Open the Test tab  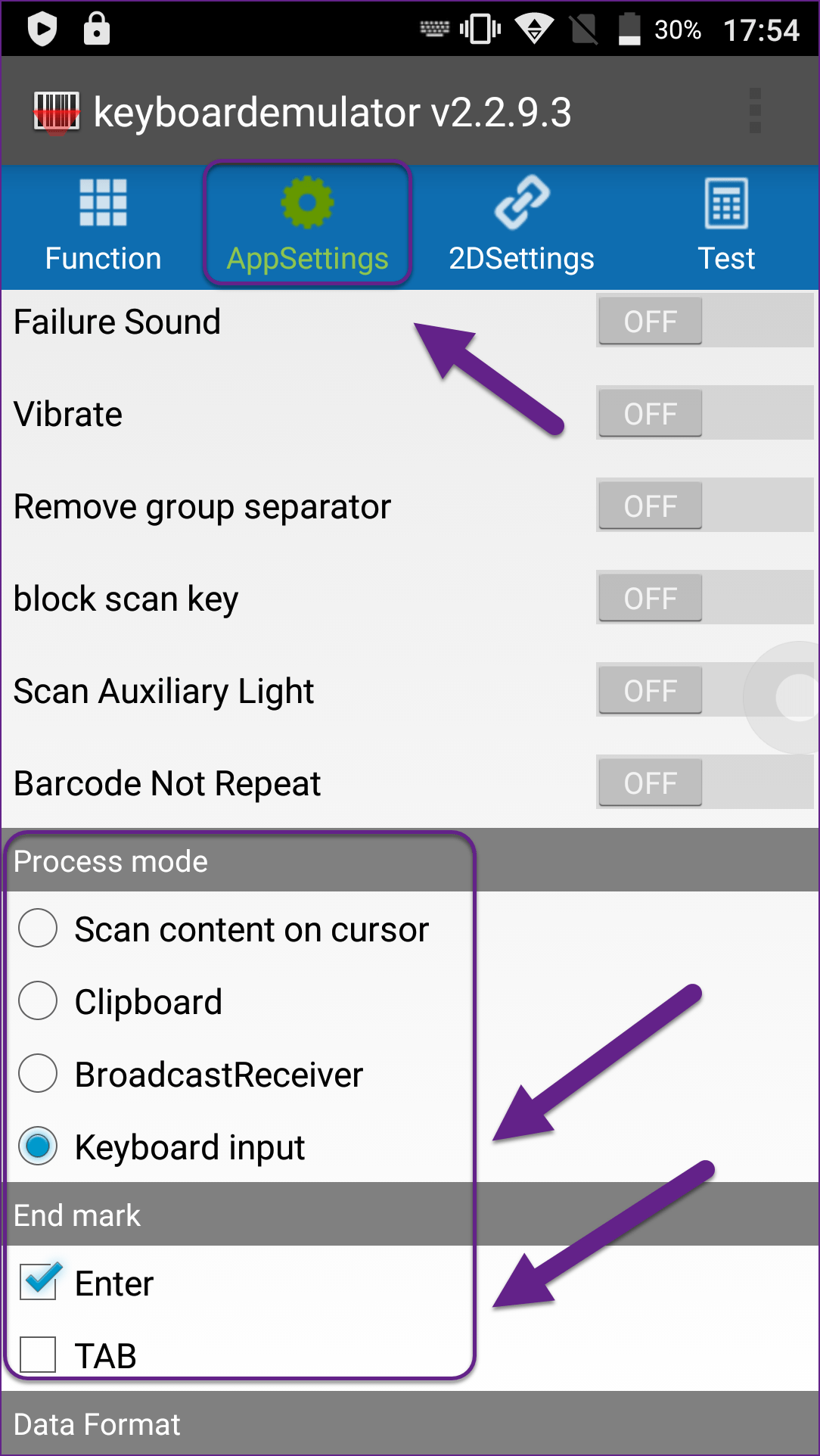(725, 226)
